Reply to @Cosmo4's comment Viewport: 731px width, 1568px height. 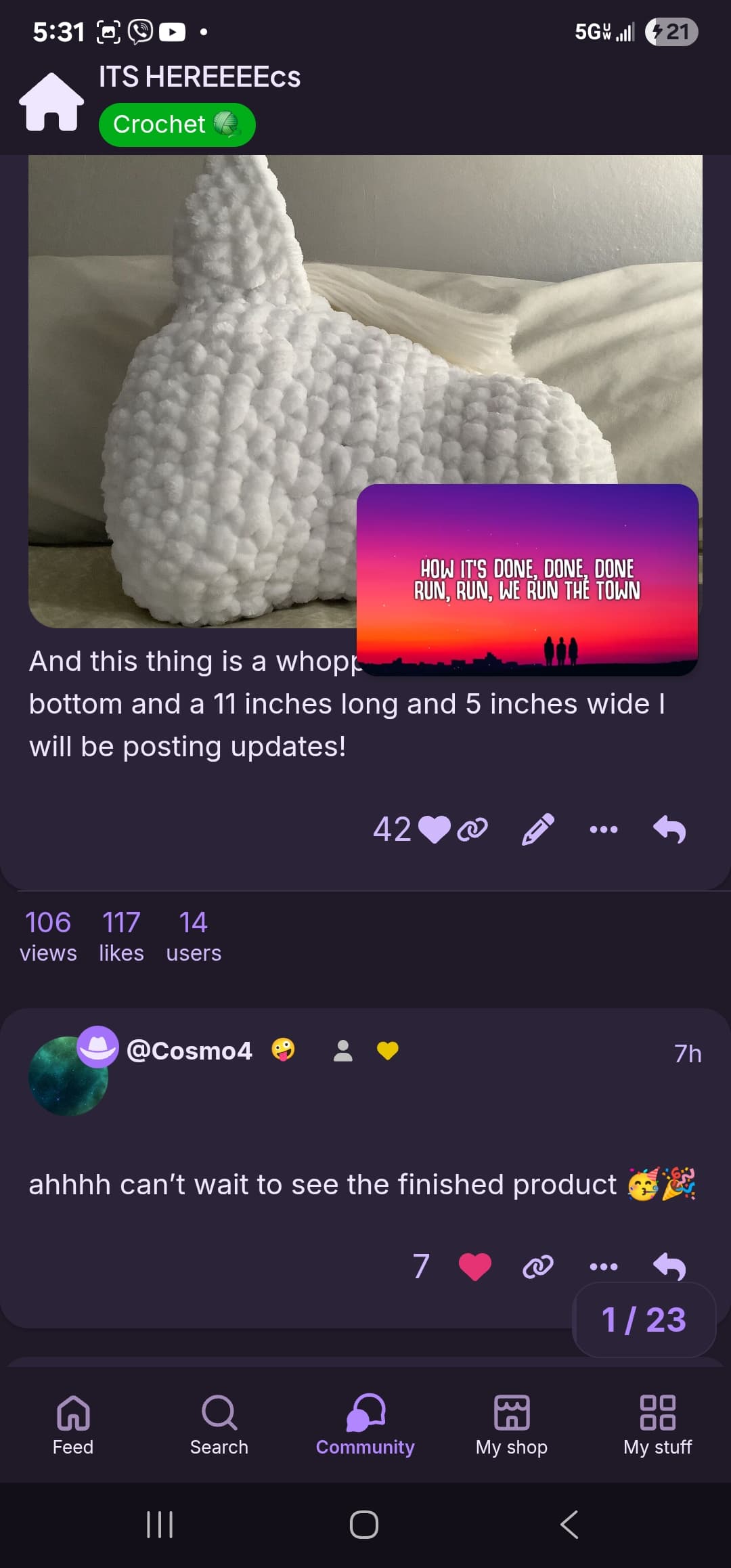(x=669, y=1265)
